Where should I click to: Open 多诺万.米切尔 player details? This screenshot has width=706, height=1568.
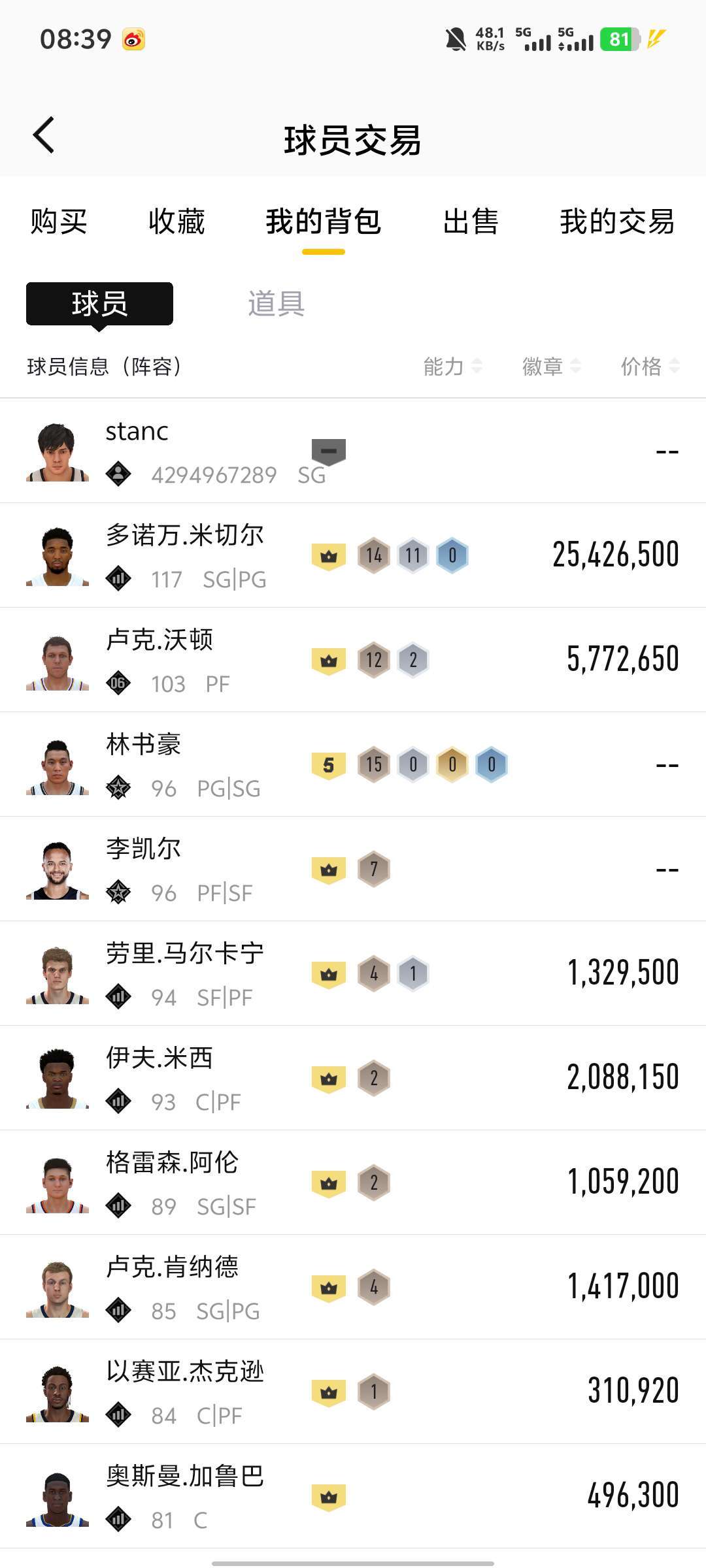(353, 556)
